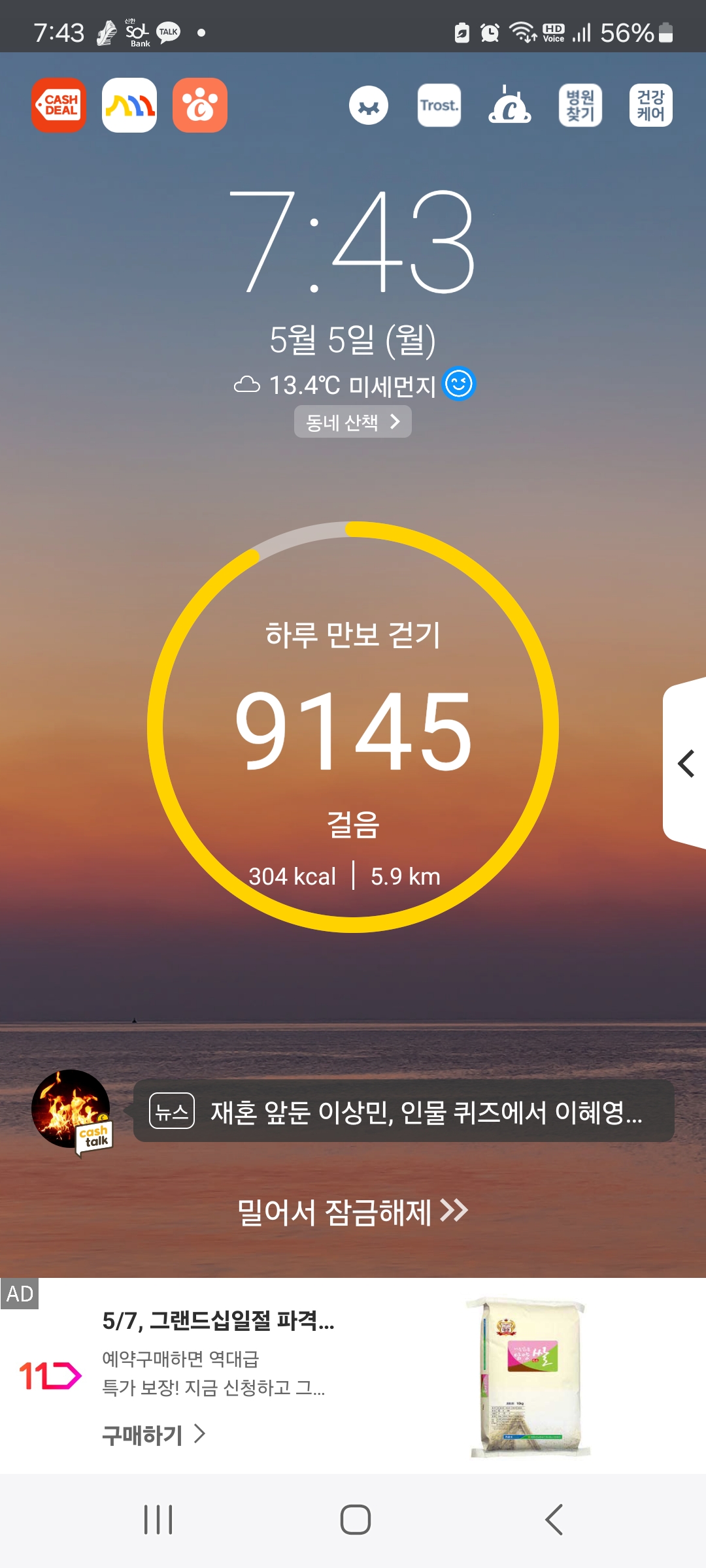Screen dimensions: 706x1568
Task: Open the 건강케어 health care shortcut
Action: tap(651, 105)
